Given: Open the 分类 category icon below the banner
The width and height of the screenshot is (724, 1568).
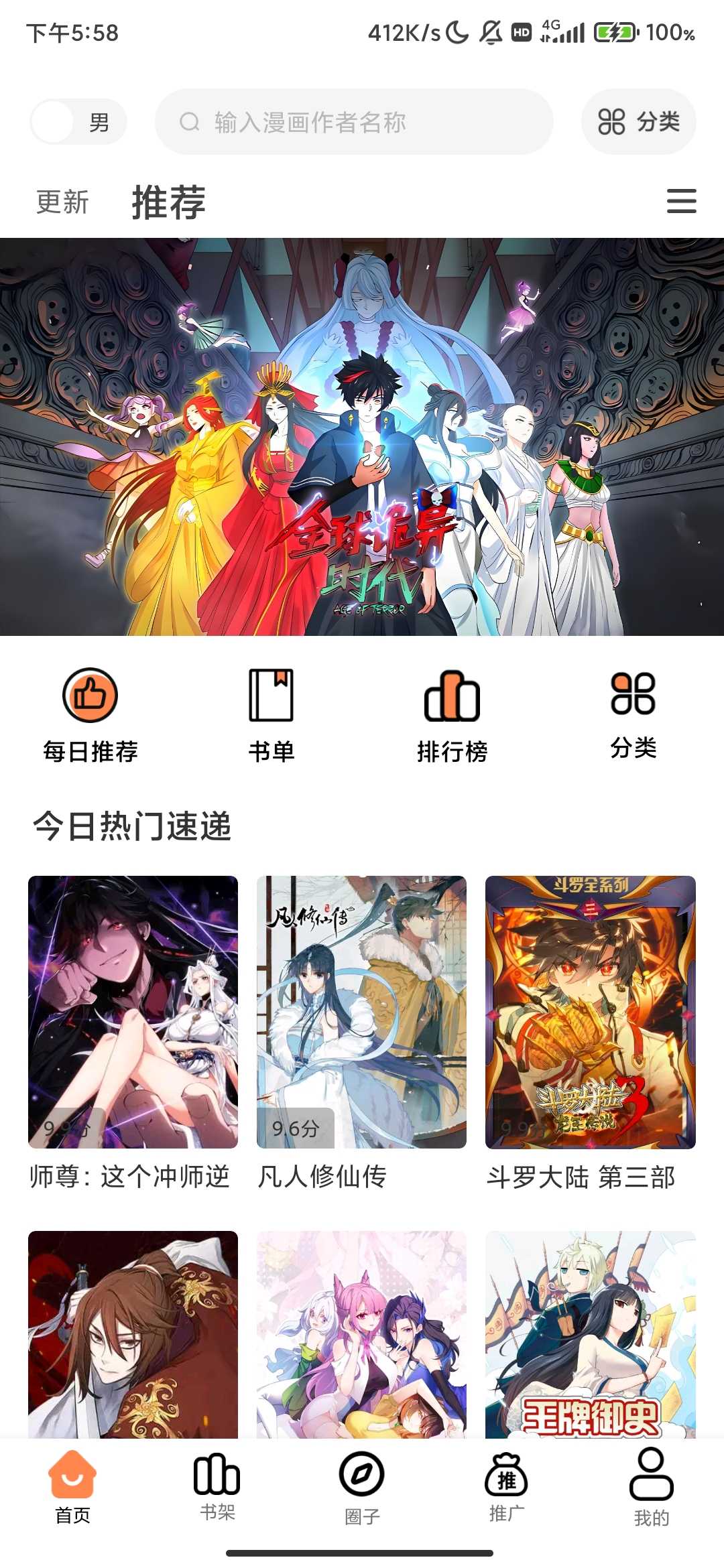Looking at the screenshot, I should 633,699.
